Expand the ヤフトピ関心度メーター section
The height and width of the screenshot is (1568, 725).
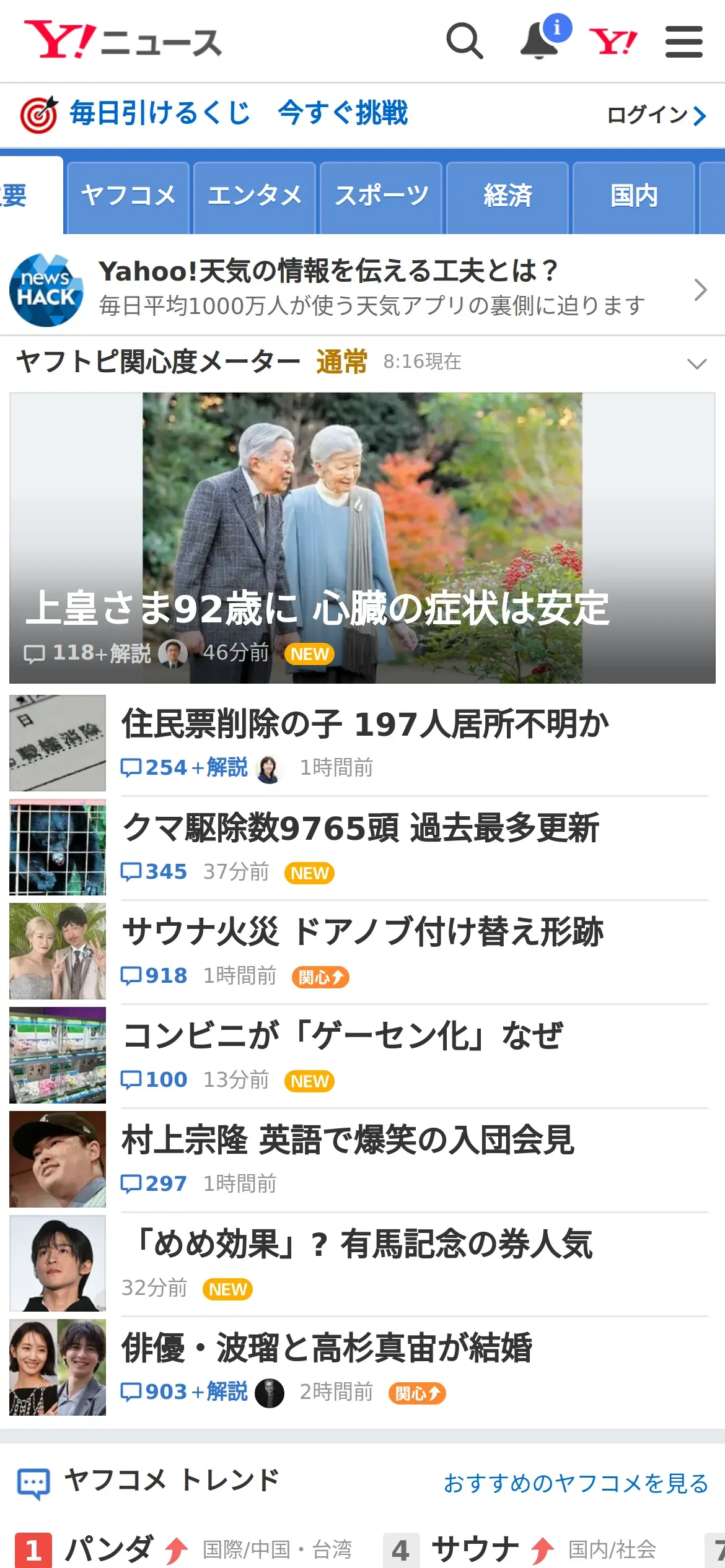coord(696,363)
